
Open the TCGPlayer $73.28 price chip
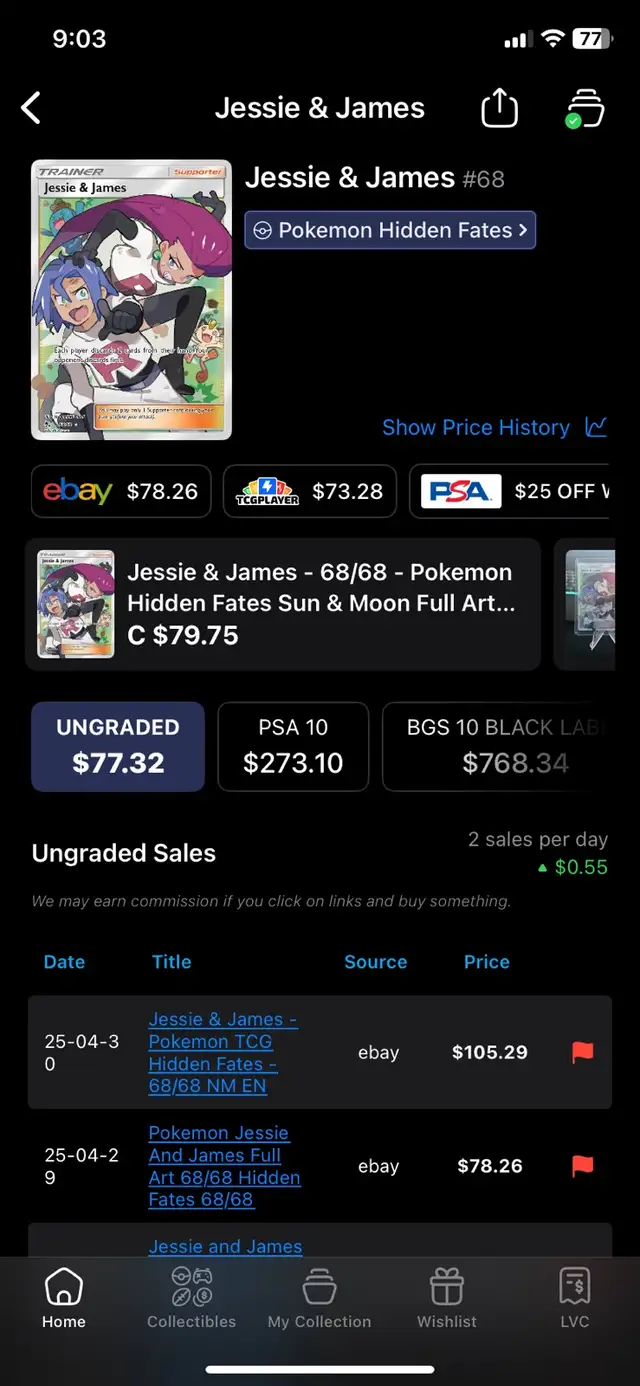tap(310, 491)
